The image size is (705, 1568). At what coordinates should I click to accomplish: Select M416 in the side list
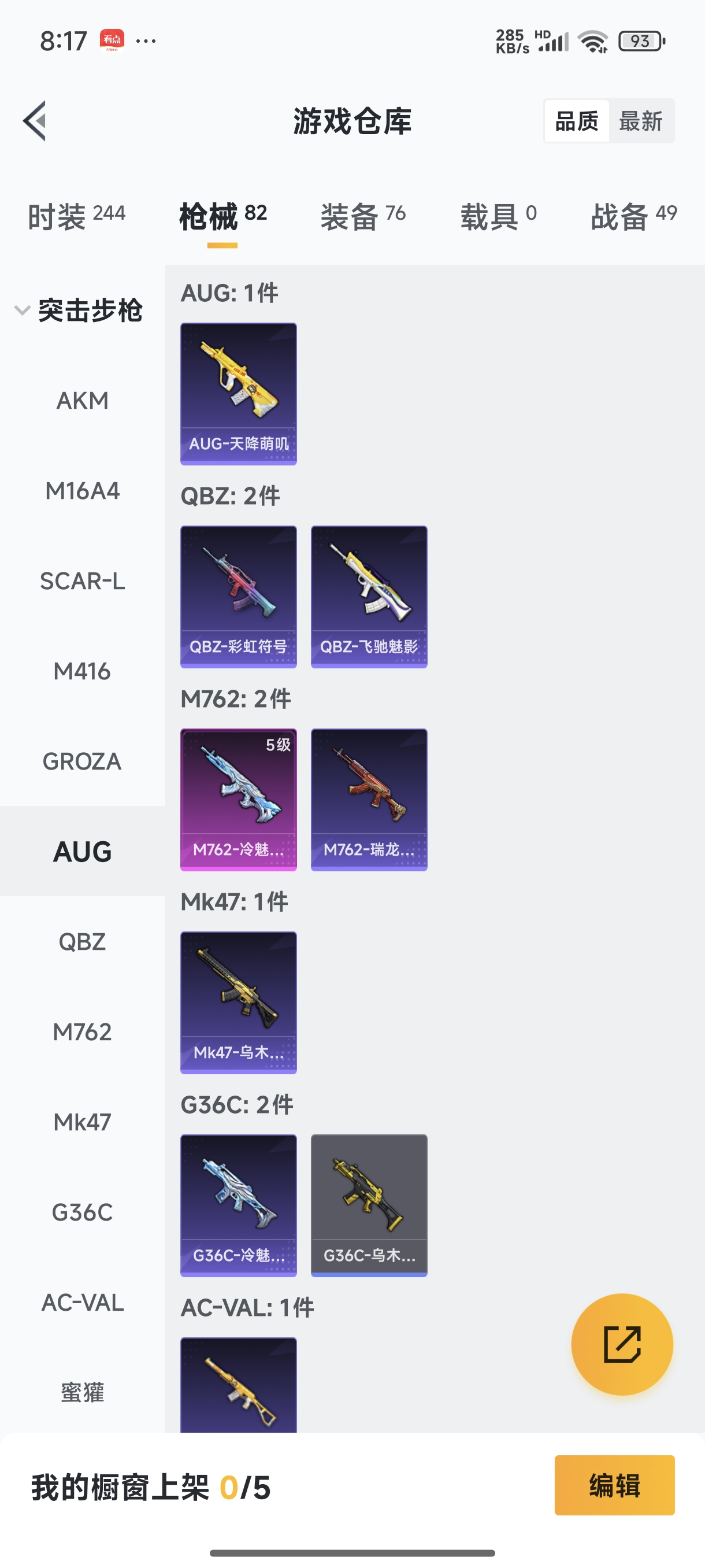point(82,671)
